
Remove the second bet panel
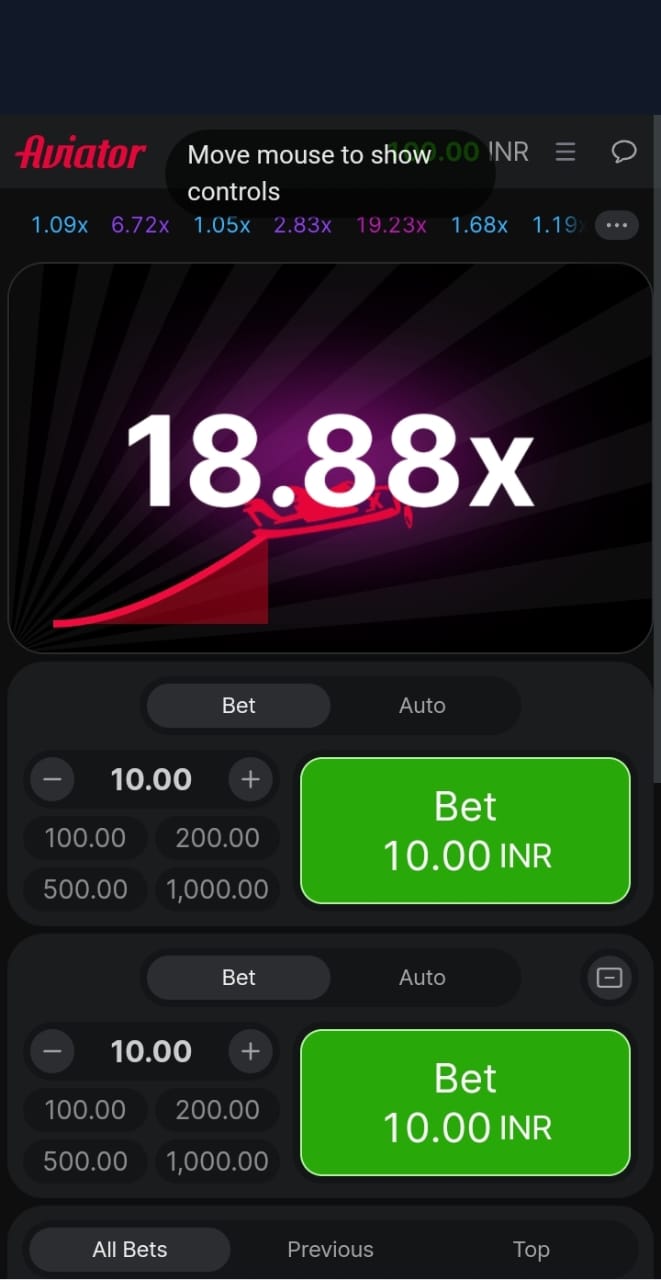tap(609, 978)
